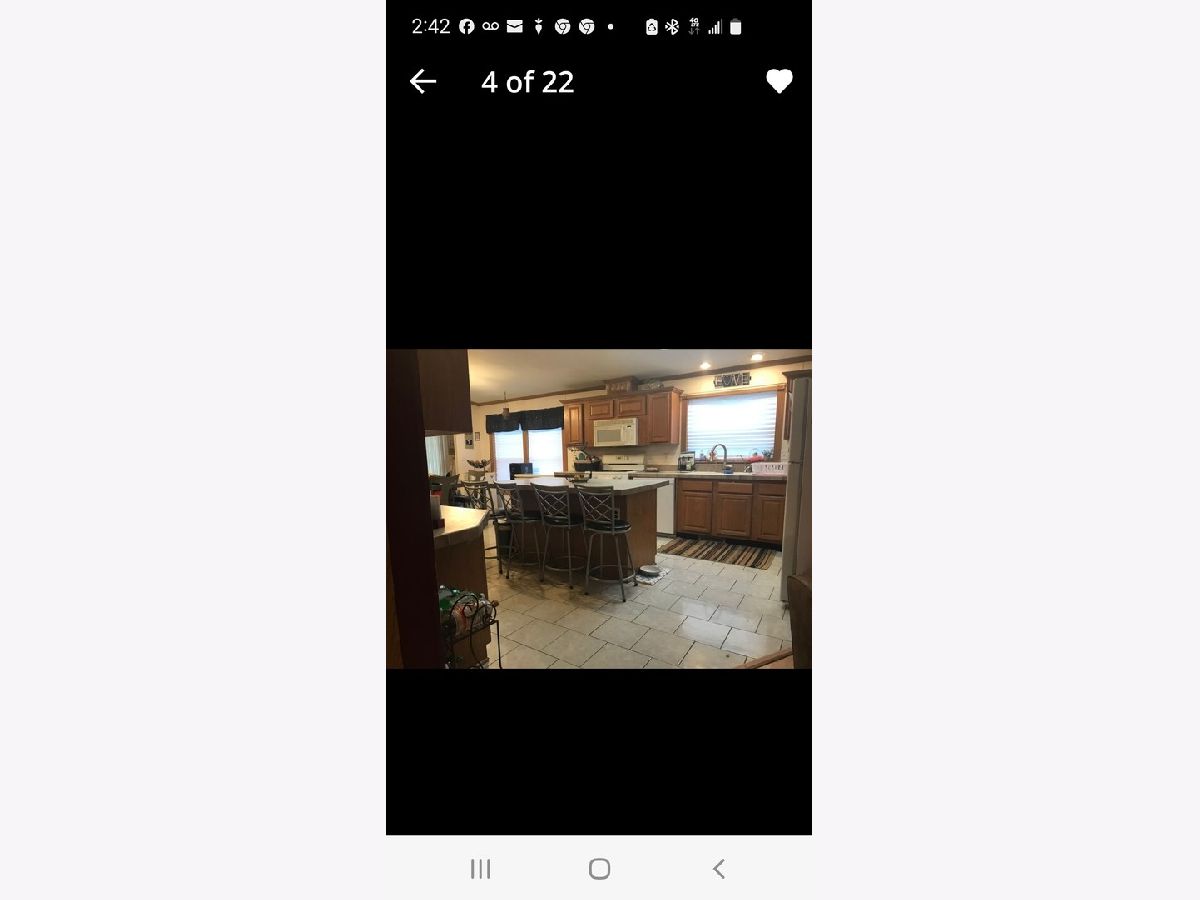Go back using the arrow icon
The height and width of the screenshot is (900, 1200).
point(423,82)
